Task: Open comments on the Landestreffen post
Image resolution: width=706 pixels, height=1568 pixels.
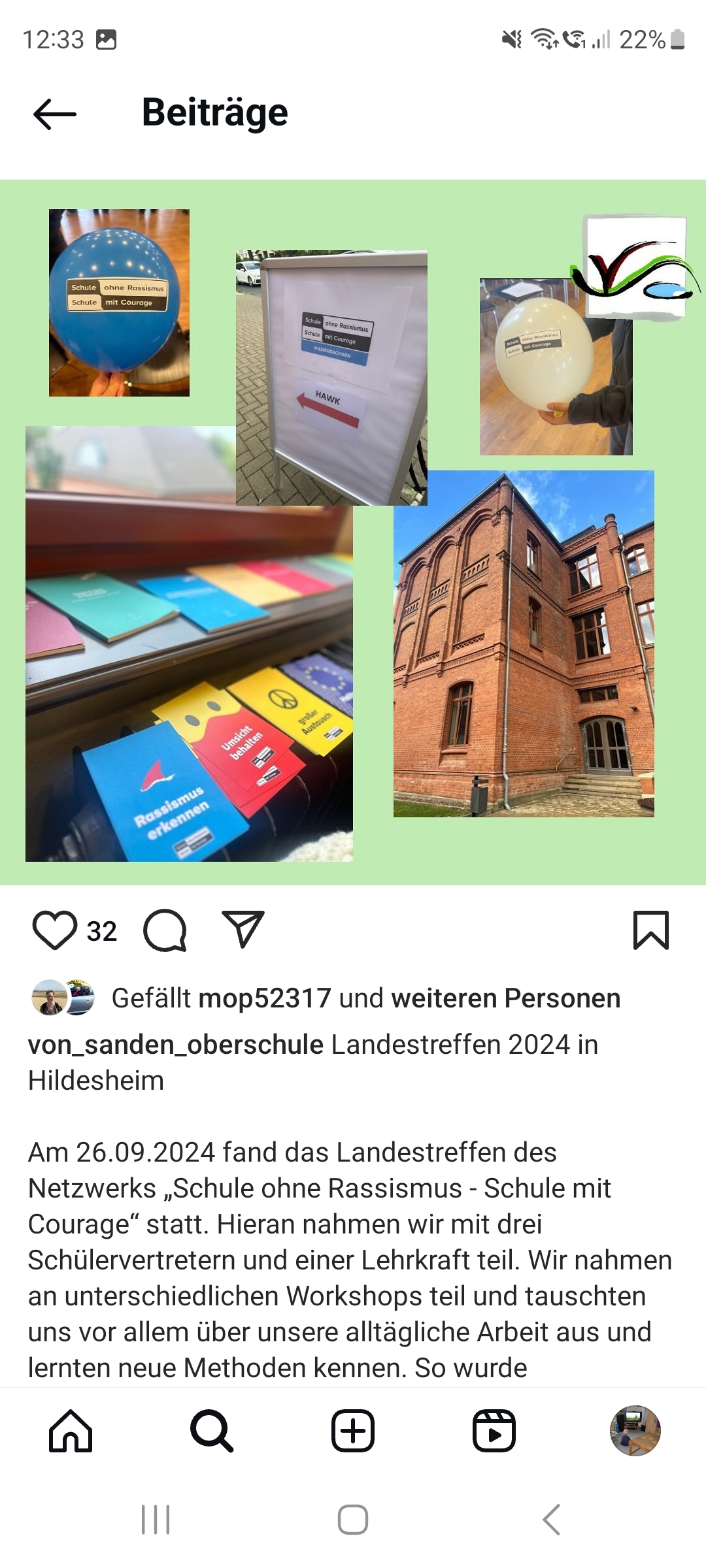Action: (x=165, y=930)
